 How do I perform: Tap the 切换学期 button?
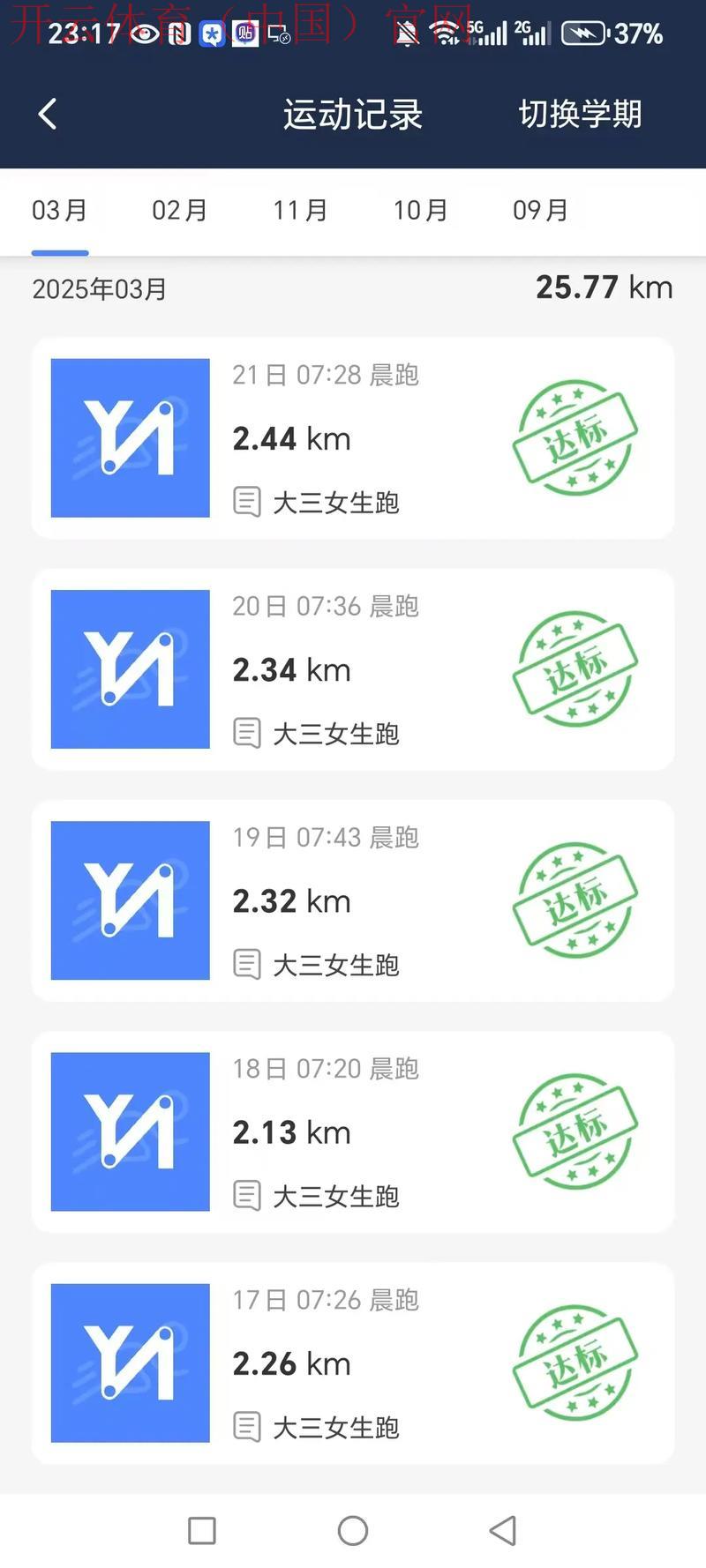coord(579,113)
